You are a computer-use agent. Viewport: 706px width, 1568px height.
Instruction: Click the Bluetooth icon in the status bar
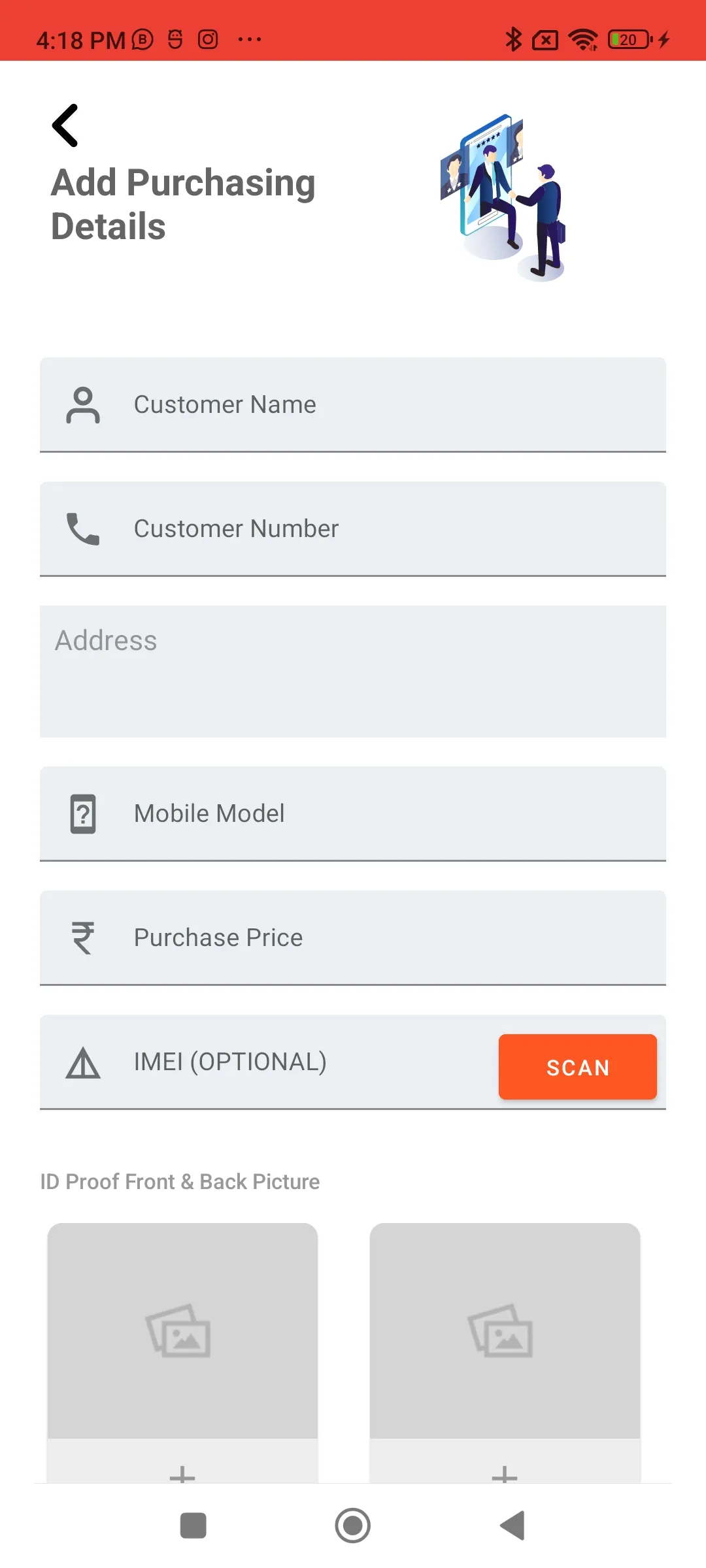click(514, 39)
